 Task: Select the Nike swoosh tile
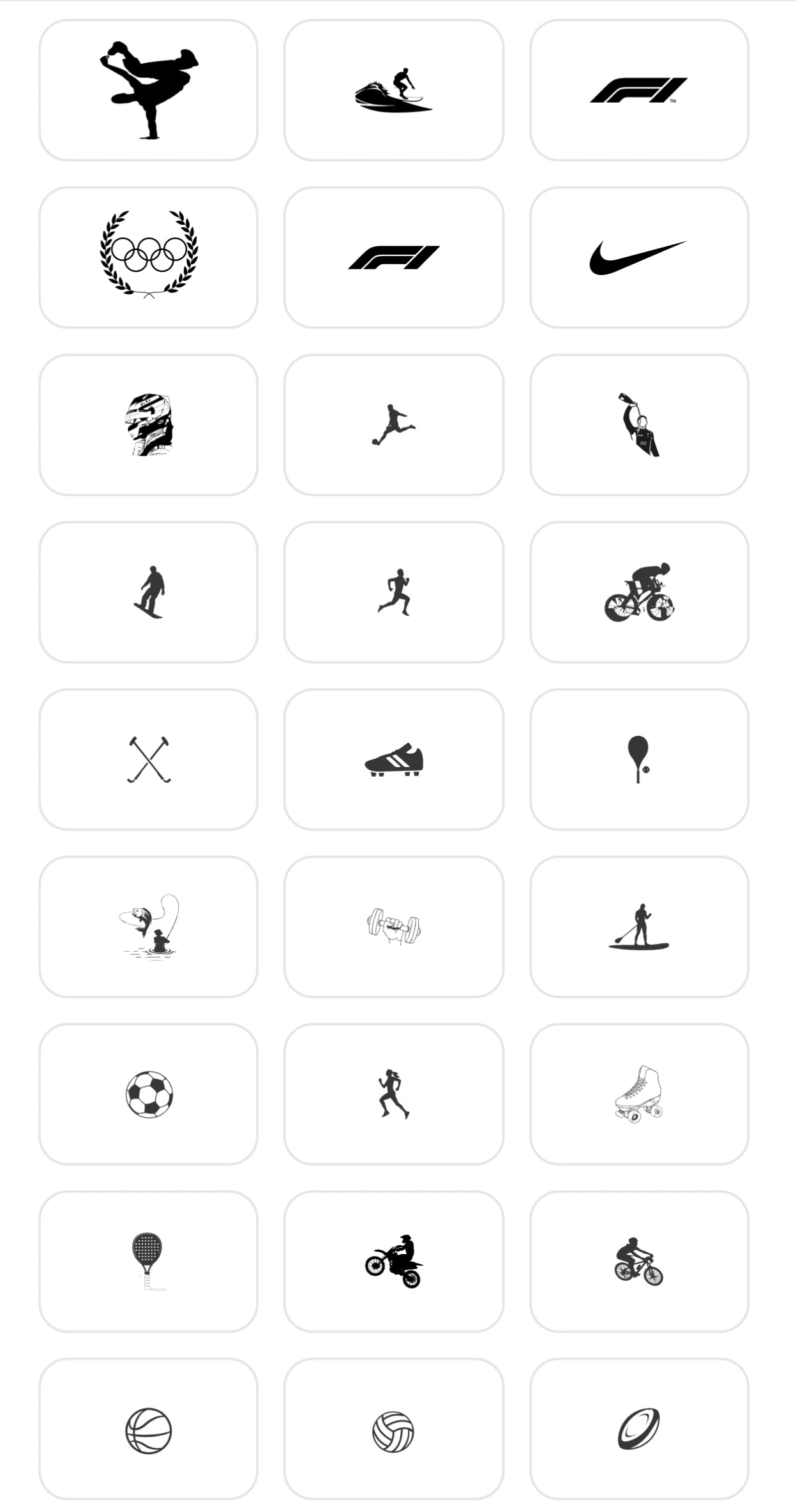(x=639, y=257)
